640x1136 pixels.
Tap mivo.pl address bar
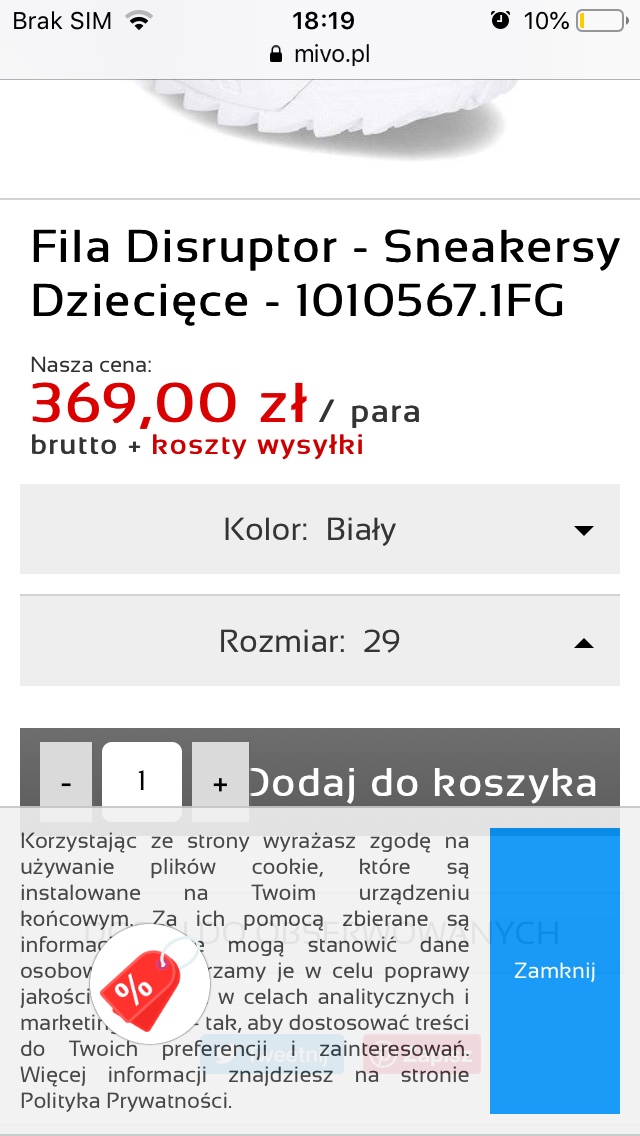pos(320,54)
